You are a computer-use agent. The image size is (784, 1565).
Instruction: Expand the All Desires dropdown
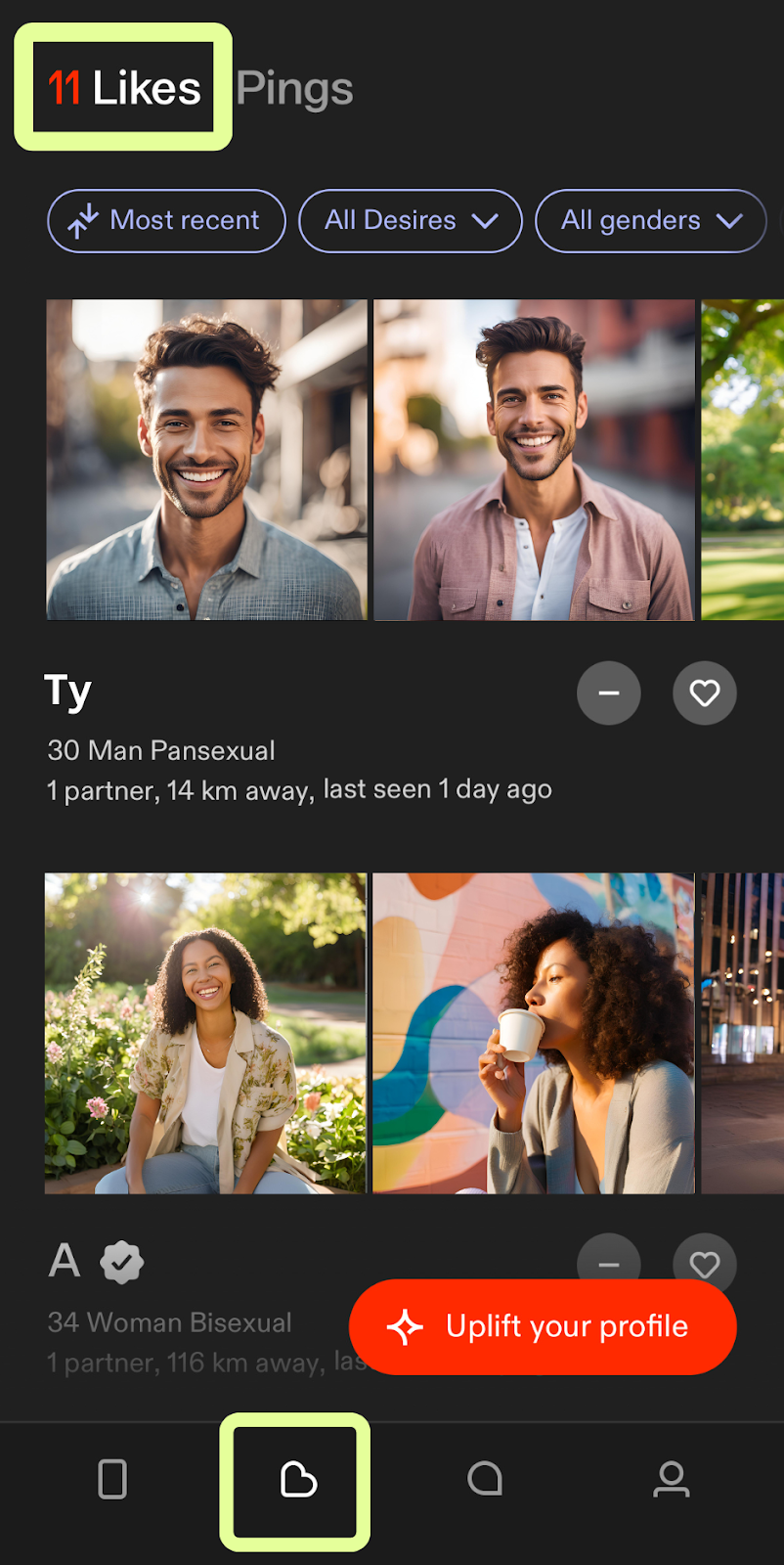point(410,220)
